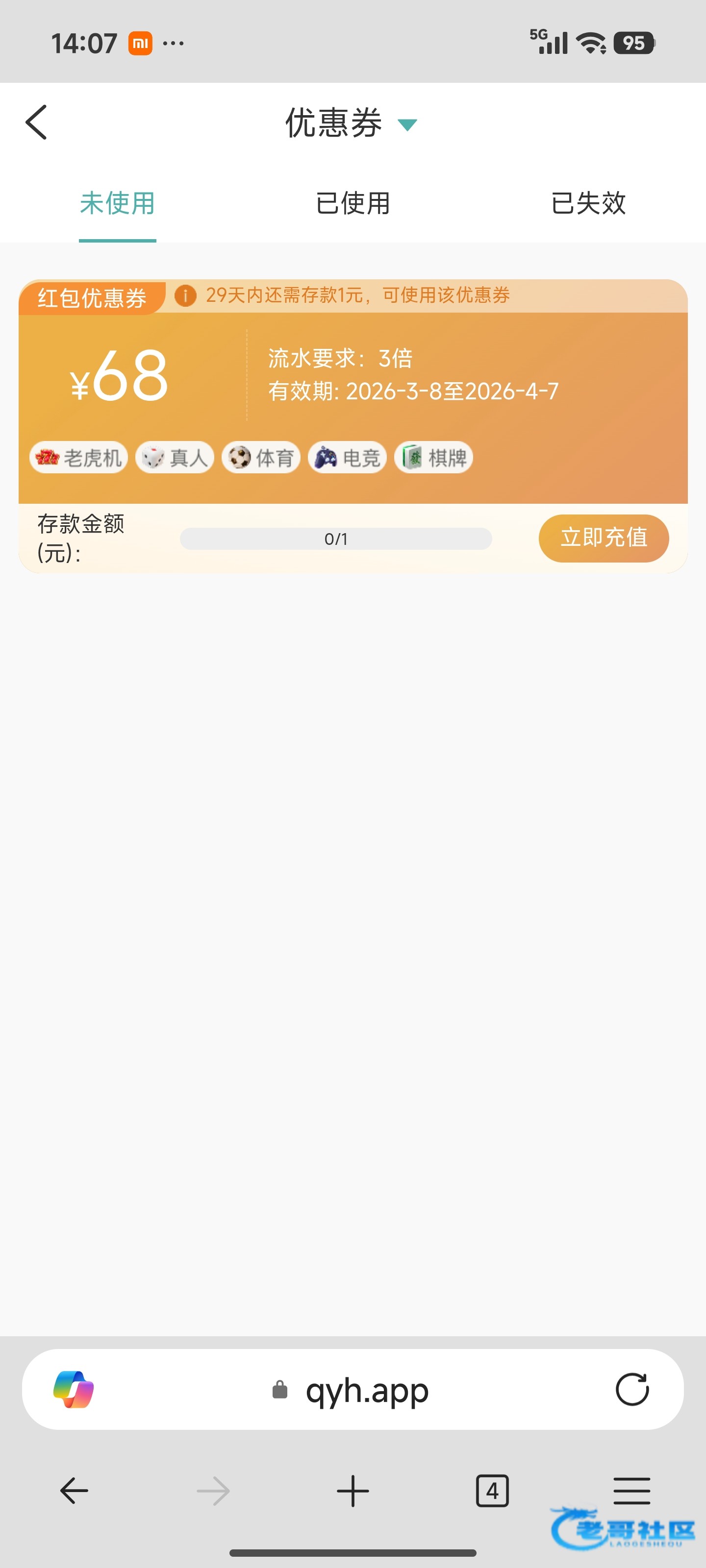The height and width of the screenshot is (1568, 706).
Task: Open a new browser tab
Action: (x=353, y=1491)
